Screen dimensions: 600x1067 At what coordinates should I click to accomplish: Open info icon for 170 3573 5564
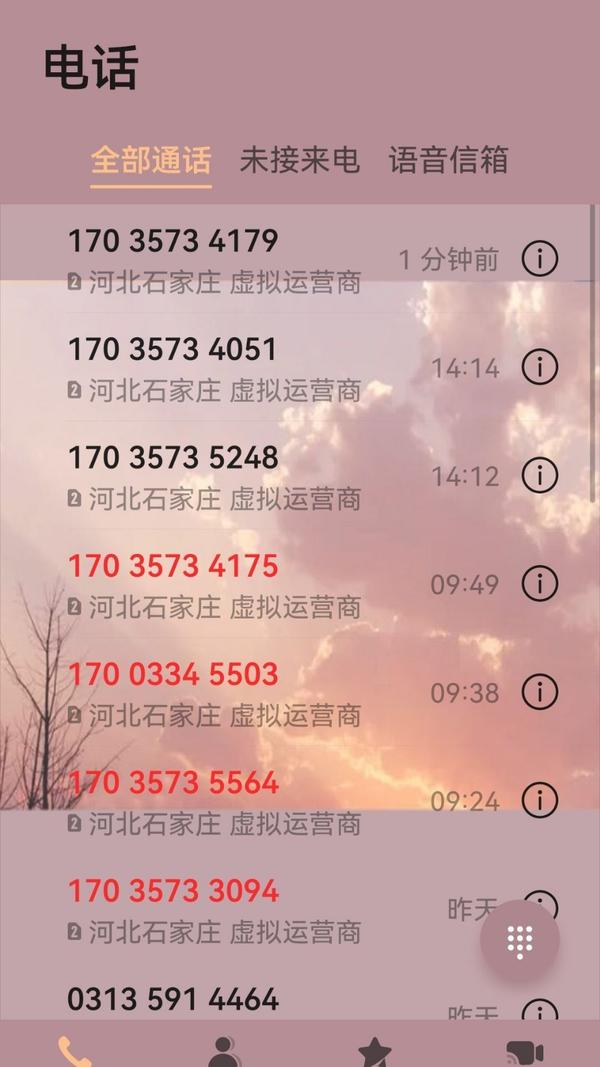pyautogui.click(x=539, y=800)
